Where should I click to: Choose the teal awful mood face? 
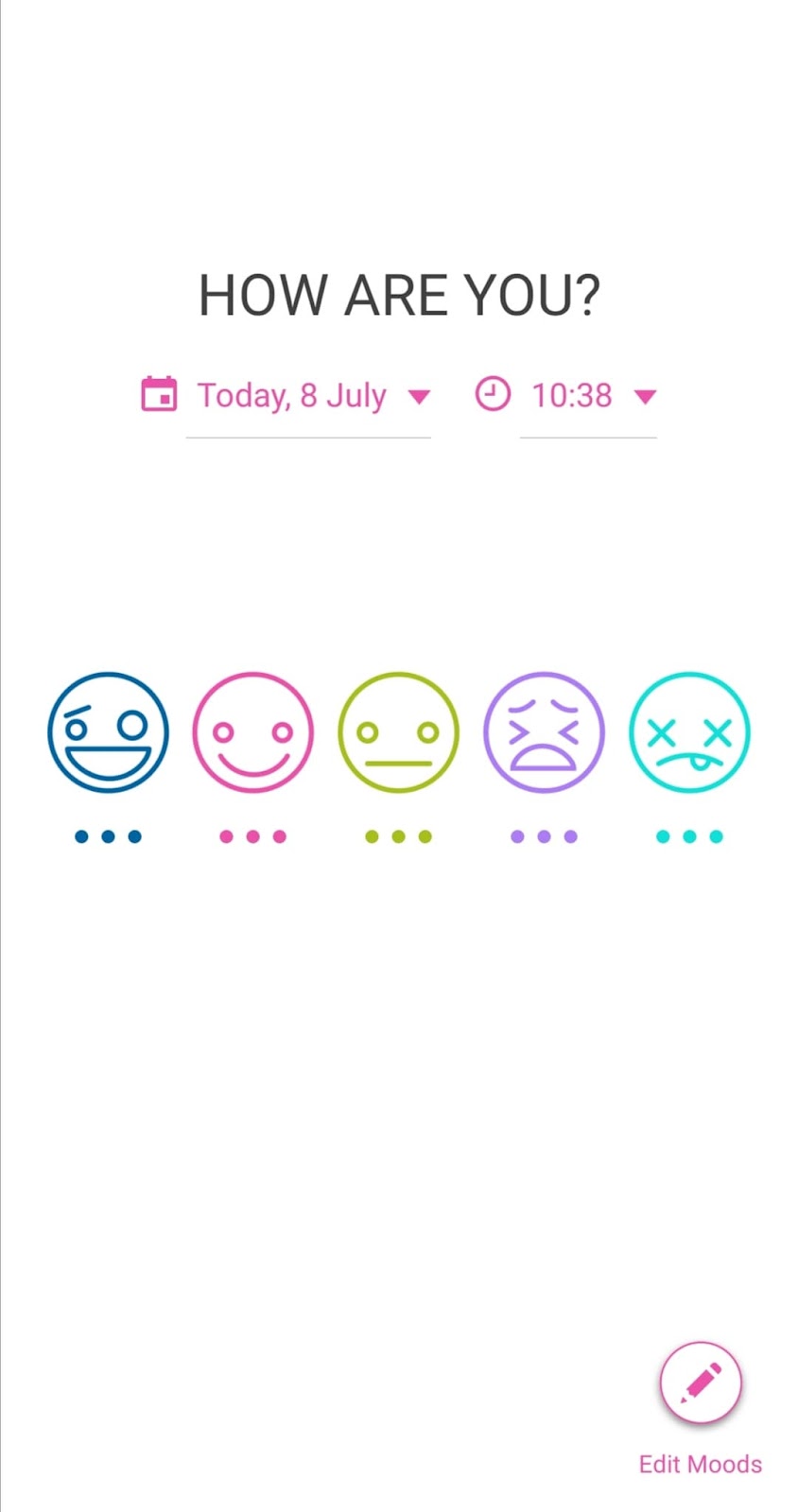pyautogui.click(x=689, y=732)
